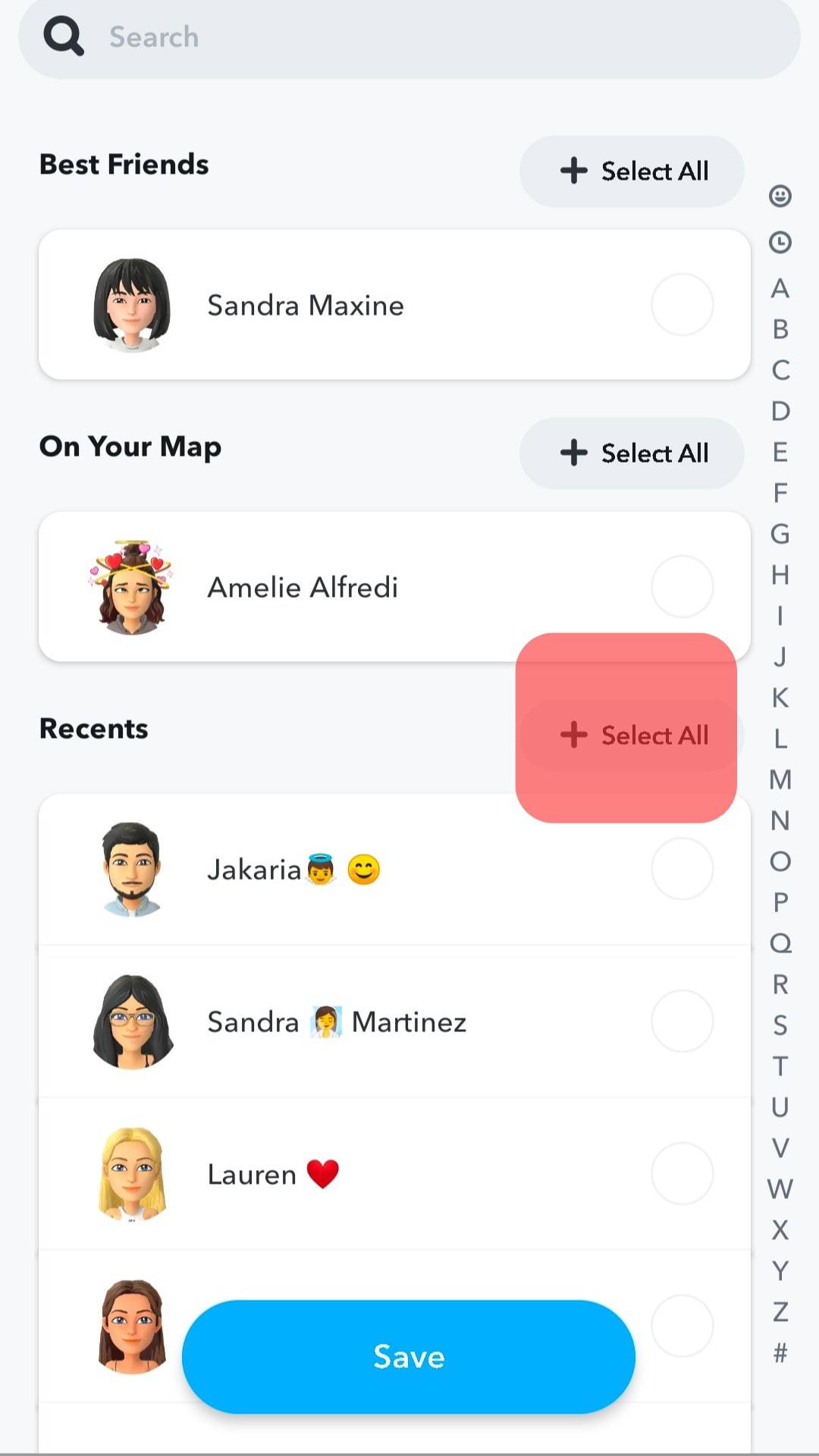Jump to smiley section in index
The image size is (819, 1456).
pyautogui.click(x=780, y=196)
